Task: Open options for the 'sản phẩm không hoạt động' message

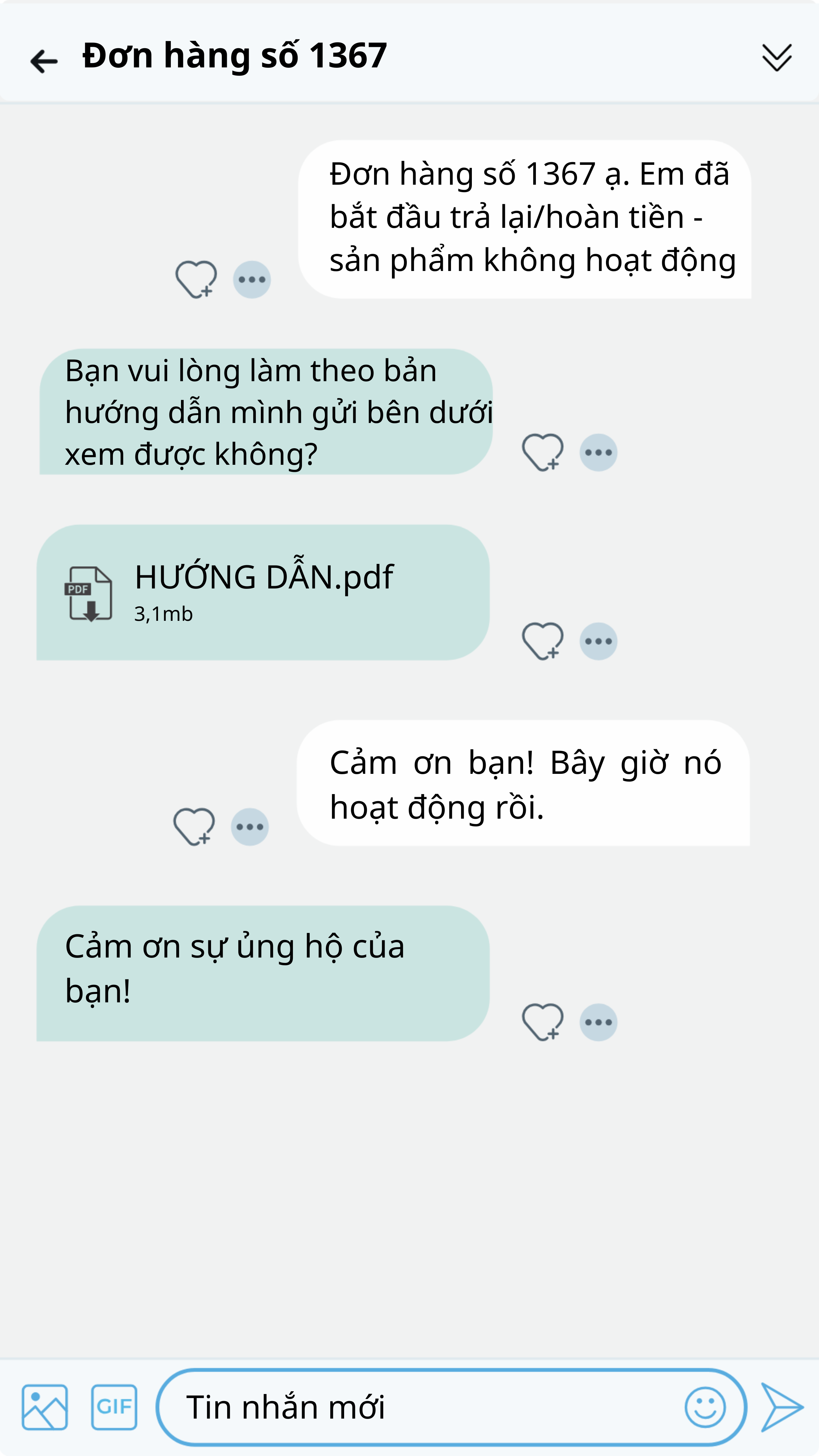Action: point(252,279)
